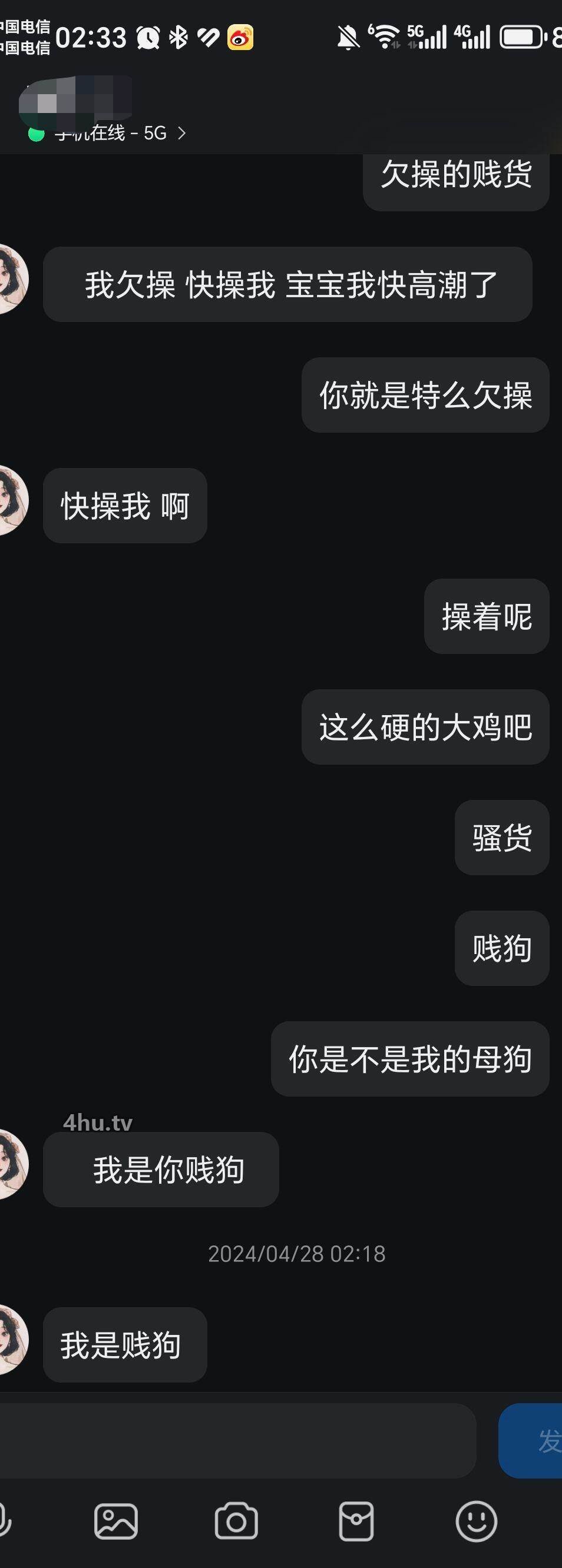Image resolution: width=562 pixels, height=1568 pixels.
Task: Tap the voice message icon
Action: (4, 1520)
